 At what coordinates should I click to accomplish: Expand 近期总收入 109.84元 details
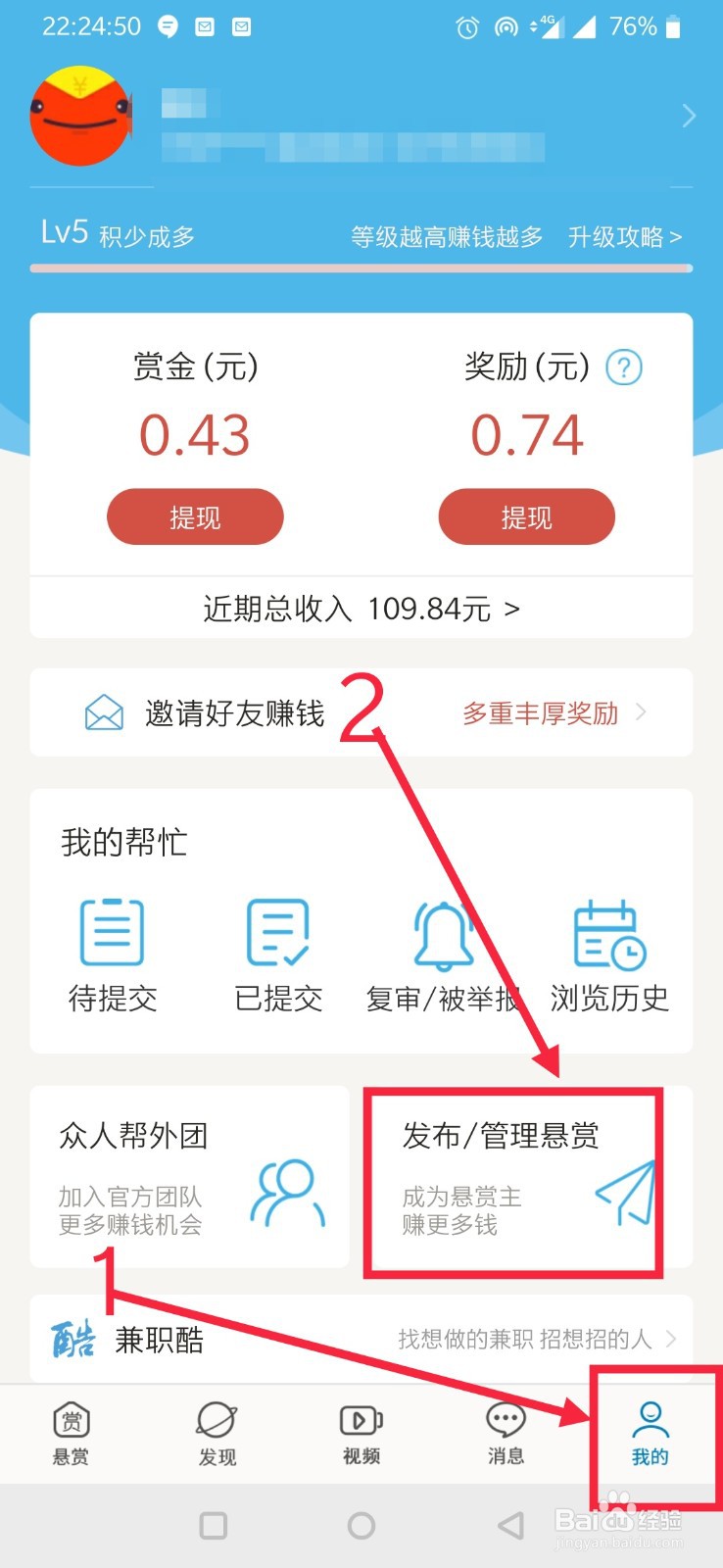[361, 608]
